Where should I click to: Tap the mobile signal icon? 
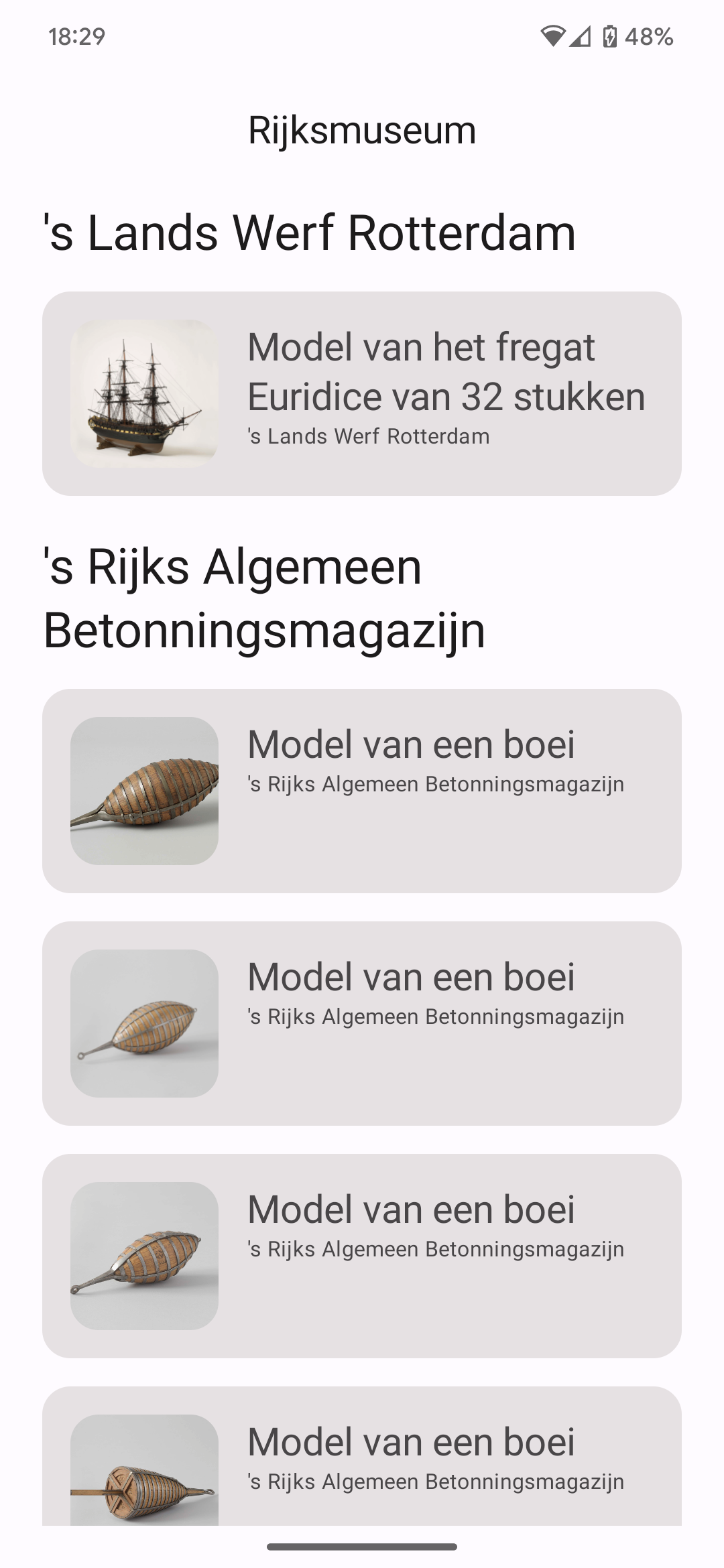click(579, 37)
